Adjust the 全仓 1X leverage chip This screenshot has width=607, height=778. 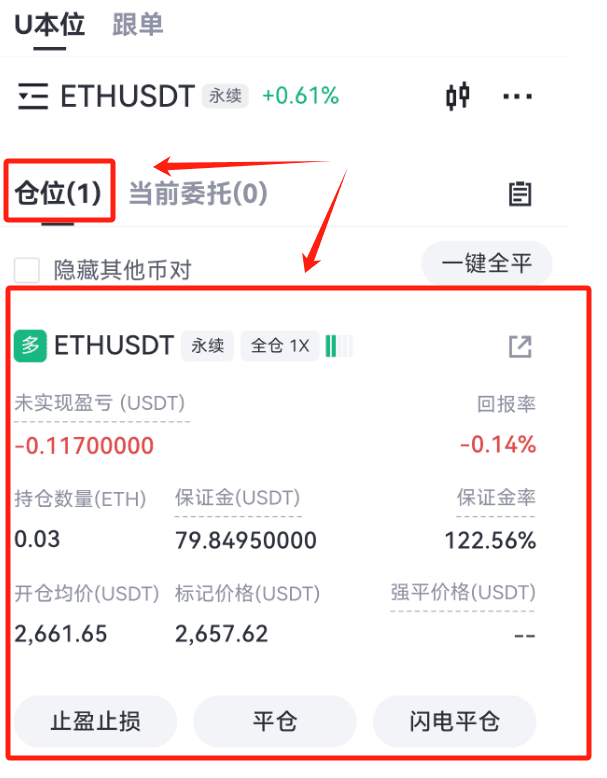click(280, 347)
